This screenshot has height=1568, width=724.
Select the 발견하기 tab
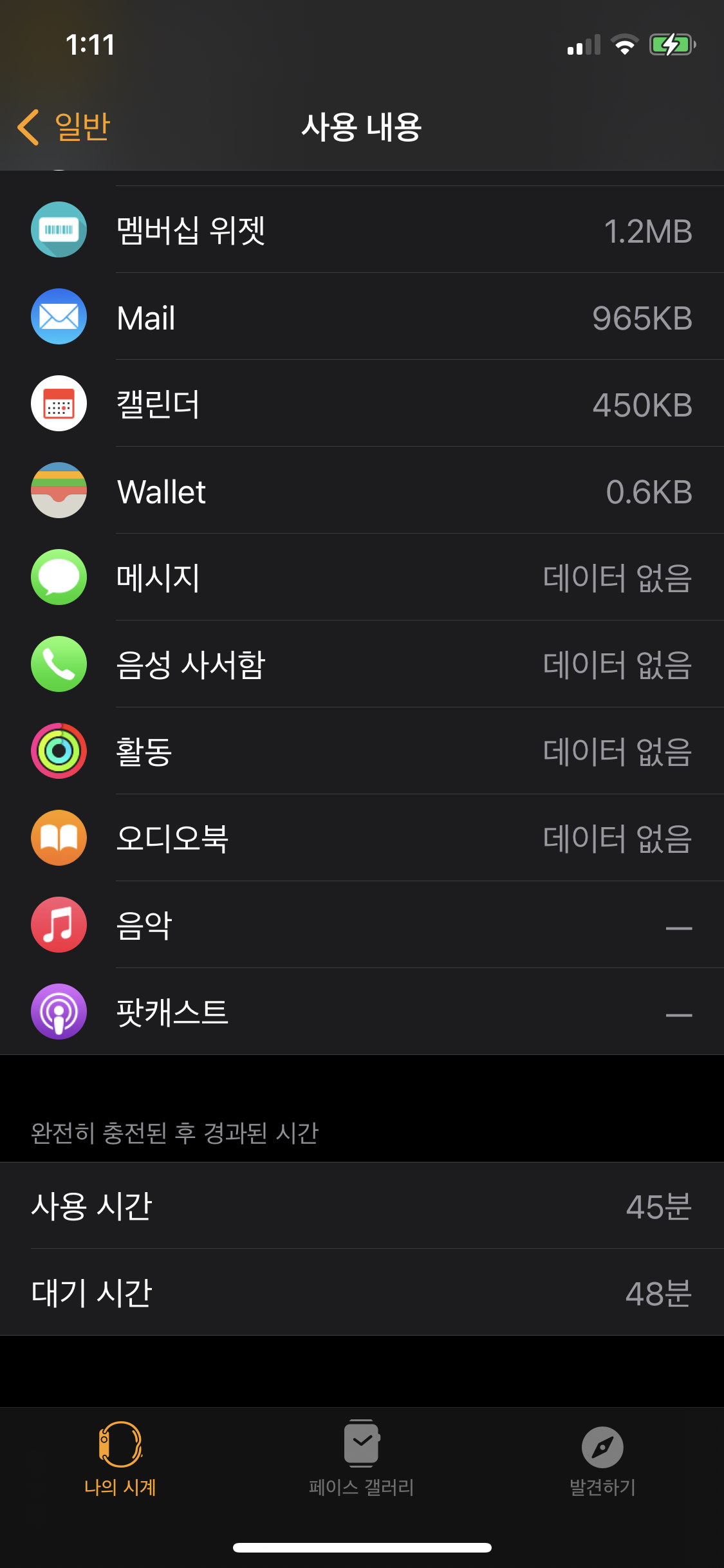click(602, 1459)
